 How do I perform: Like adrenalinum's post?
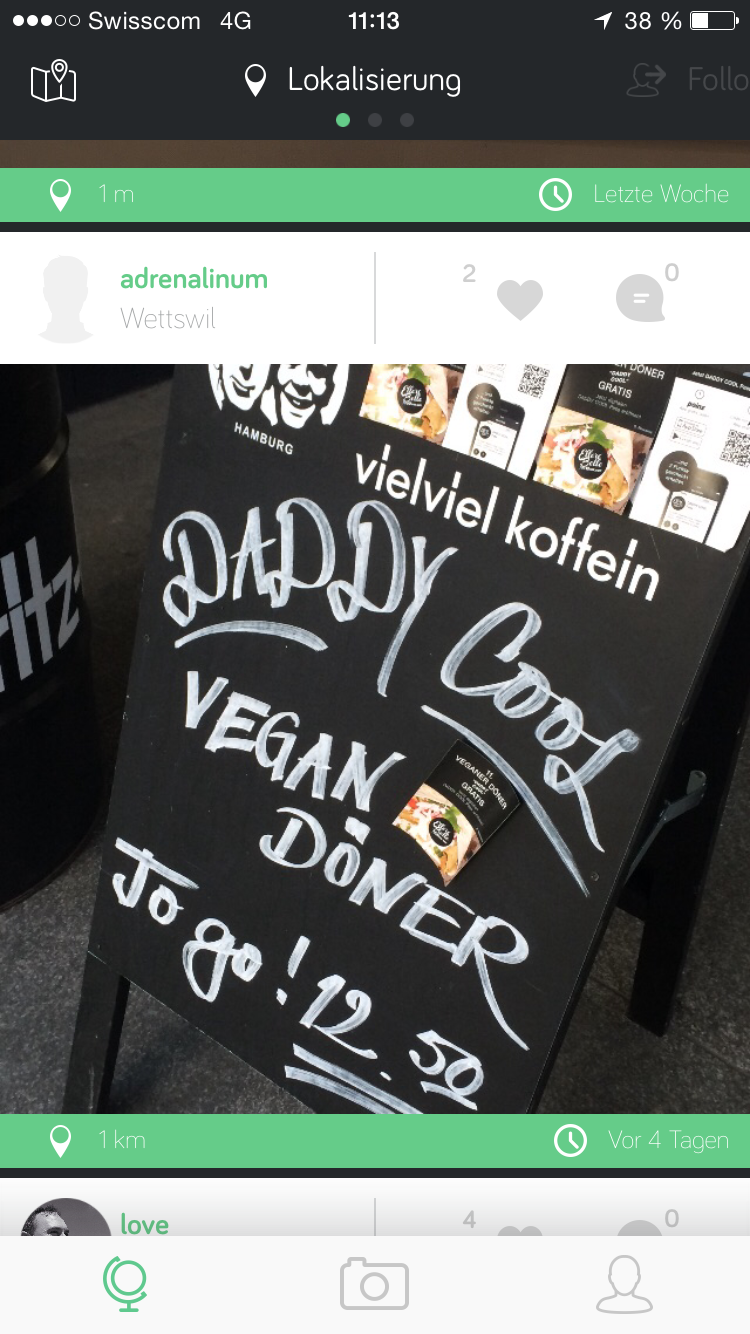tap(519, 299)
